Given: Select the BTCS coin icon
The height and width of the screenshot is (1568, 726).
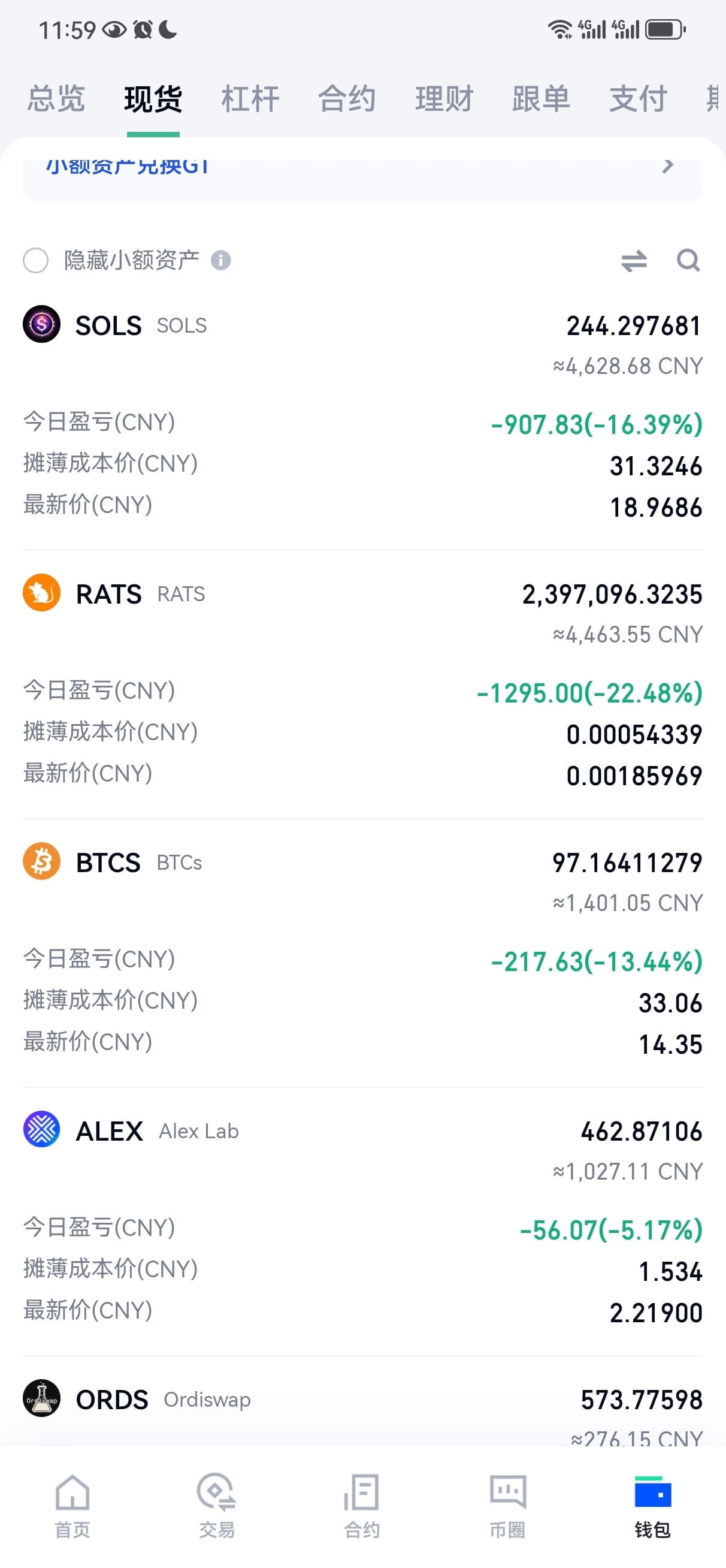Looking at the screenshot, I should (41, 861).
